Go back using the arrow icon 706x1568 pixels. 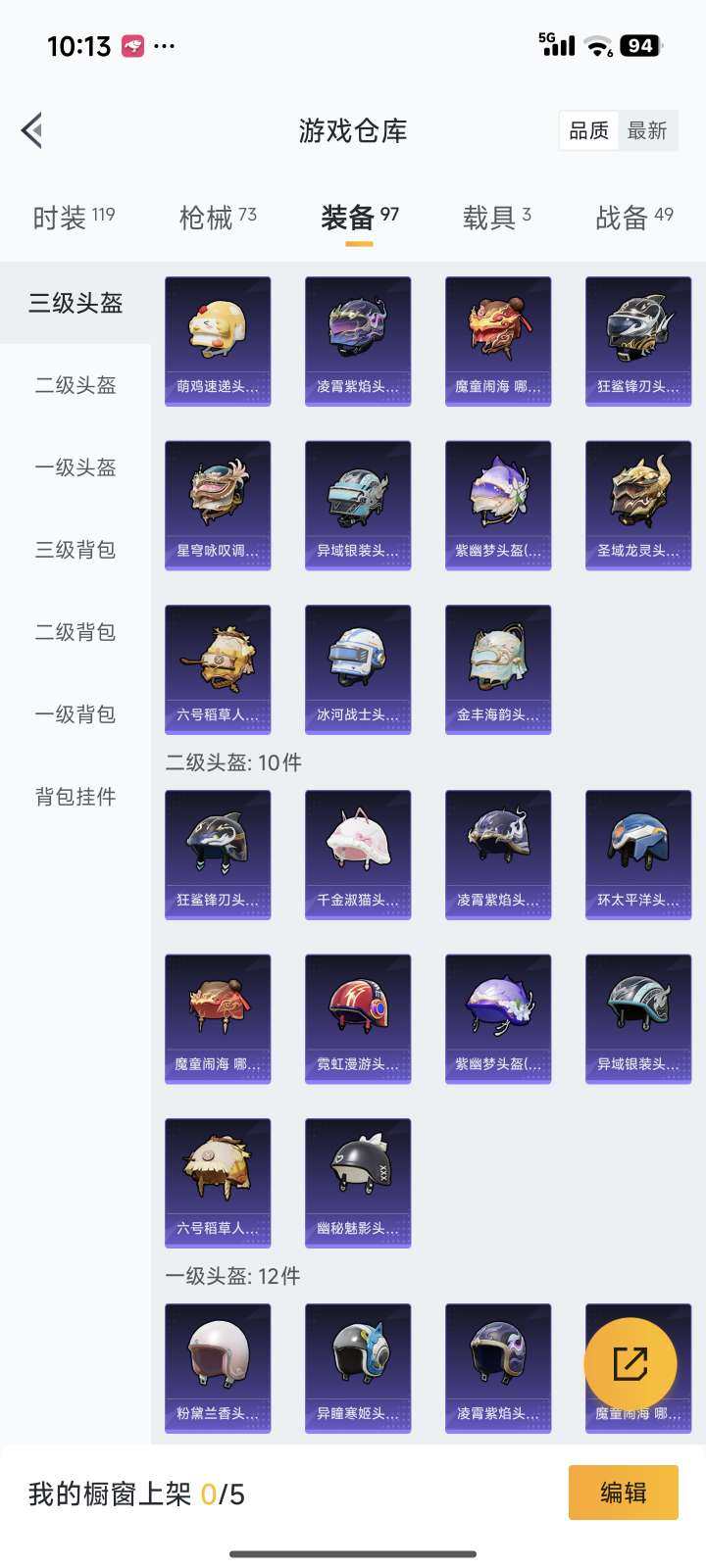click(32, 130)
